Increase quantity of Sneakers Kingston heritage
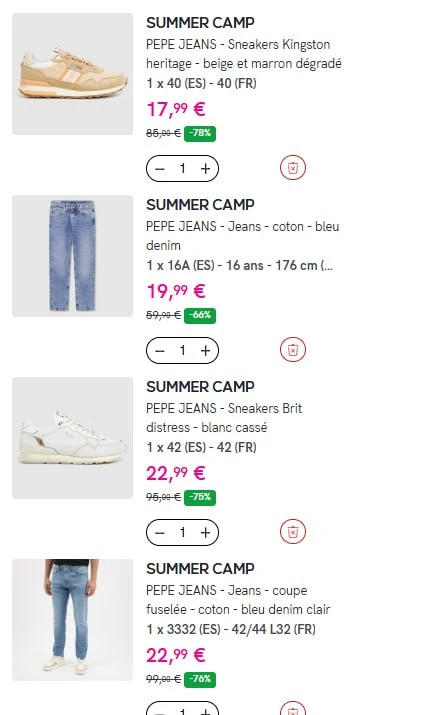Screen dimensions: 433x715 [206, 169]
